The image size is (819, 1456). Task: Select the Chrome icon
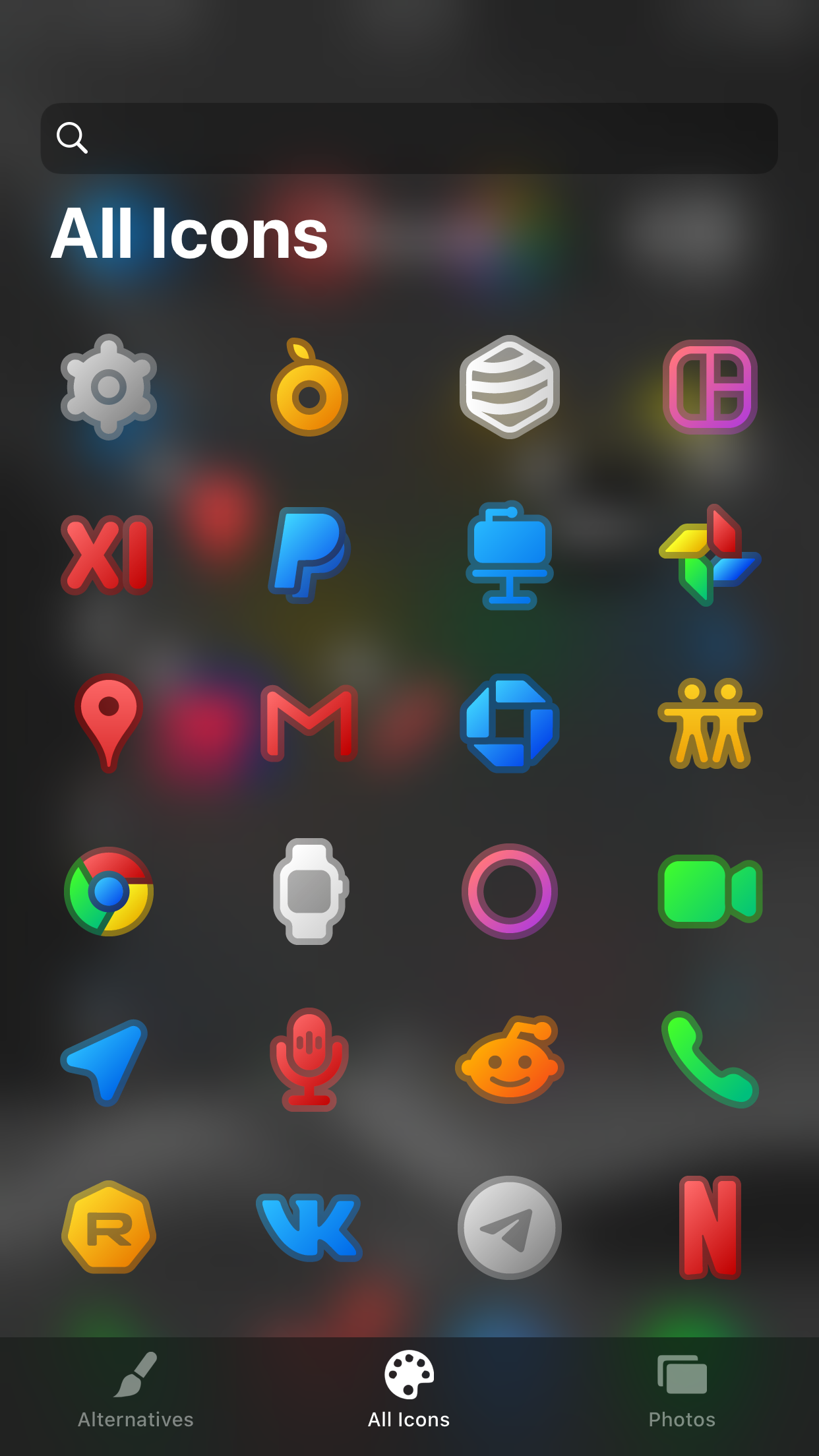pos(109,892)
